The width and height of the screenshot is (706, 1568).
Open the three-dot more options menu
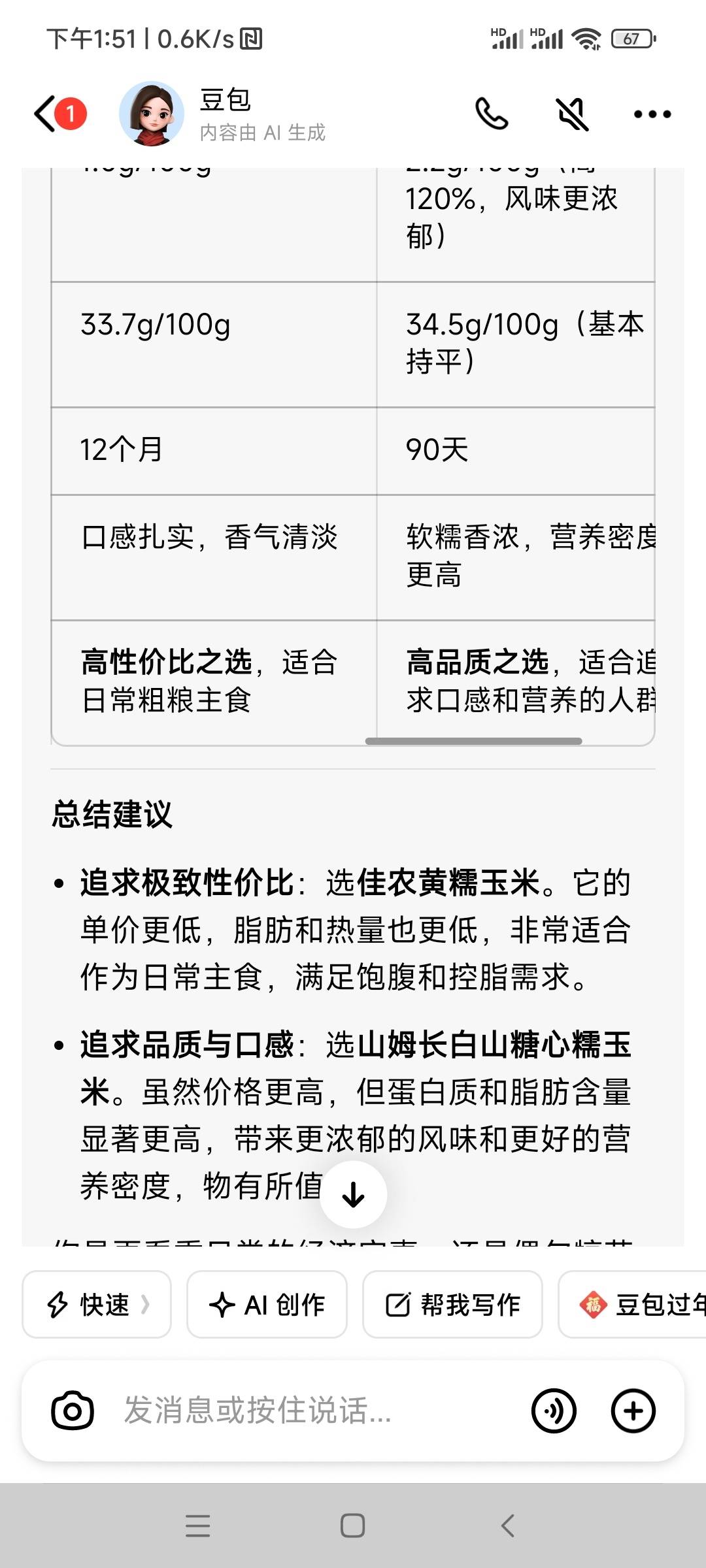(652, 114)
